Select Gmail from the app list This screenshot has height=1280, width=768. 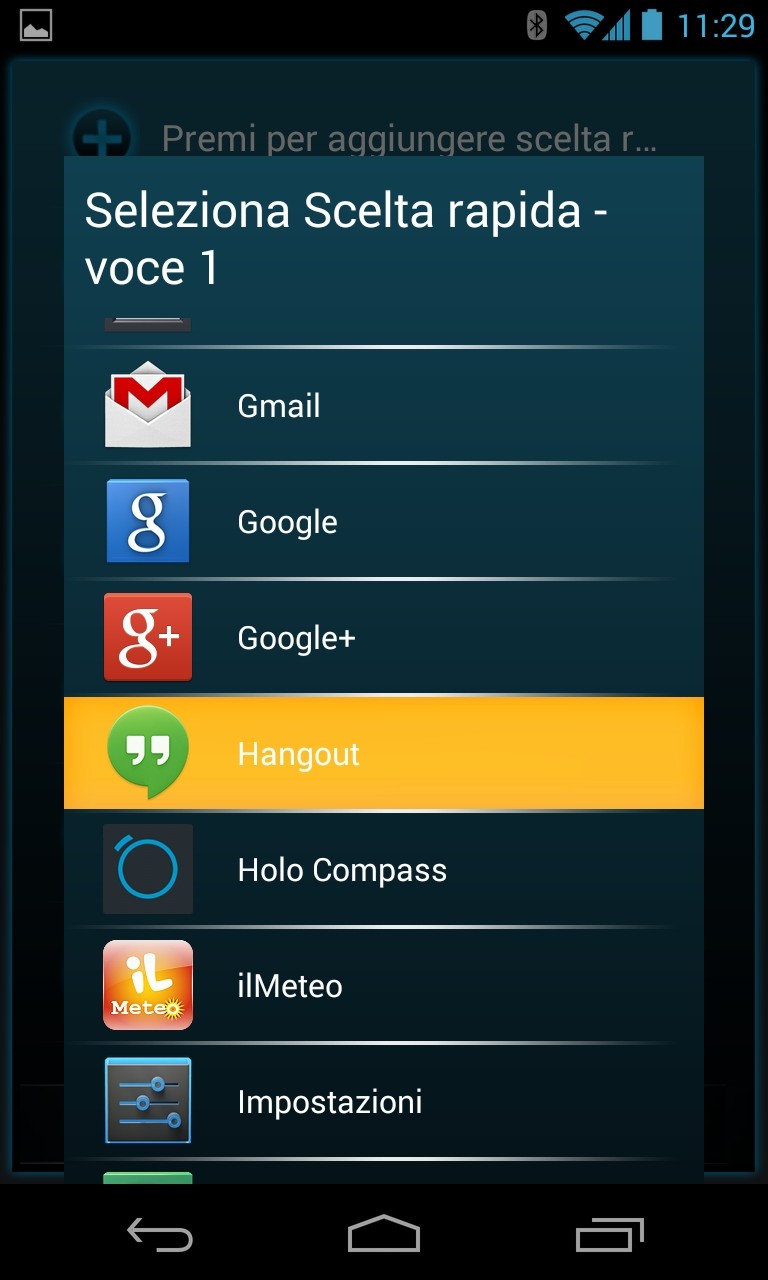(383, 405)
